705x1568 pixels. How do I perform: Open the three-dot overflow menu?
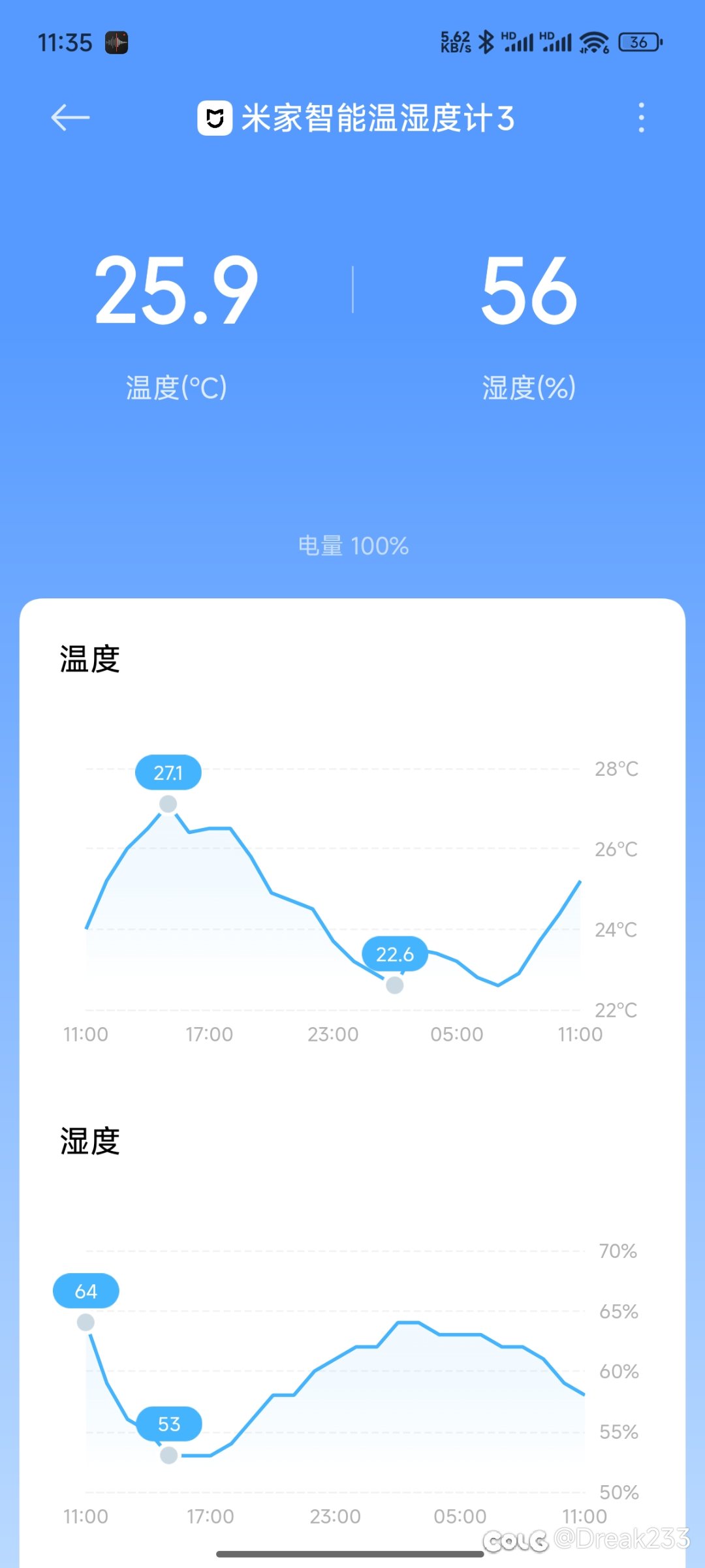point(642,118)
